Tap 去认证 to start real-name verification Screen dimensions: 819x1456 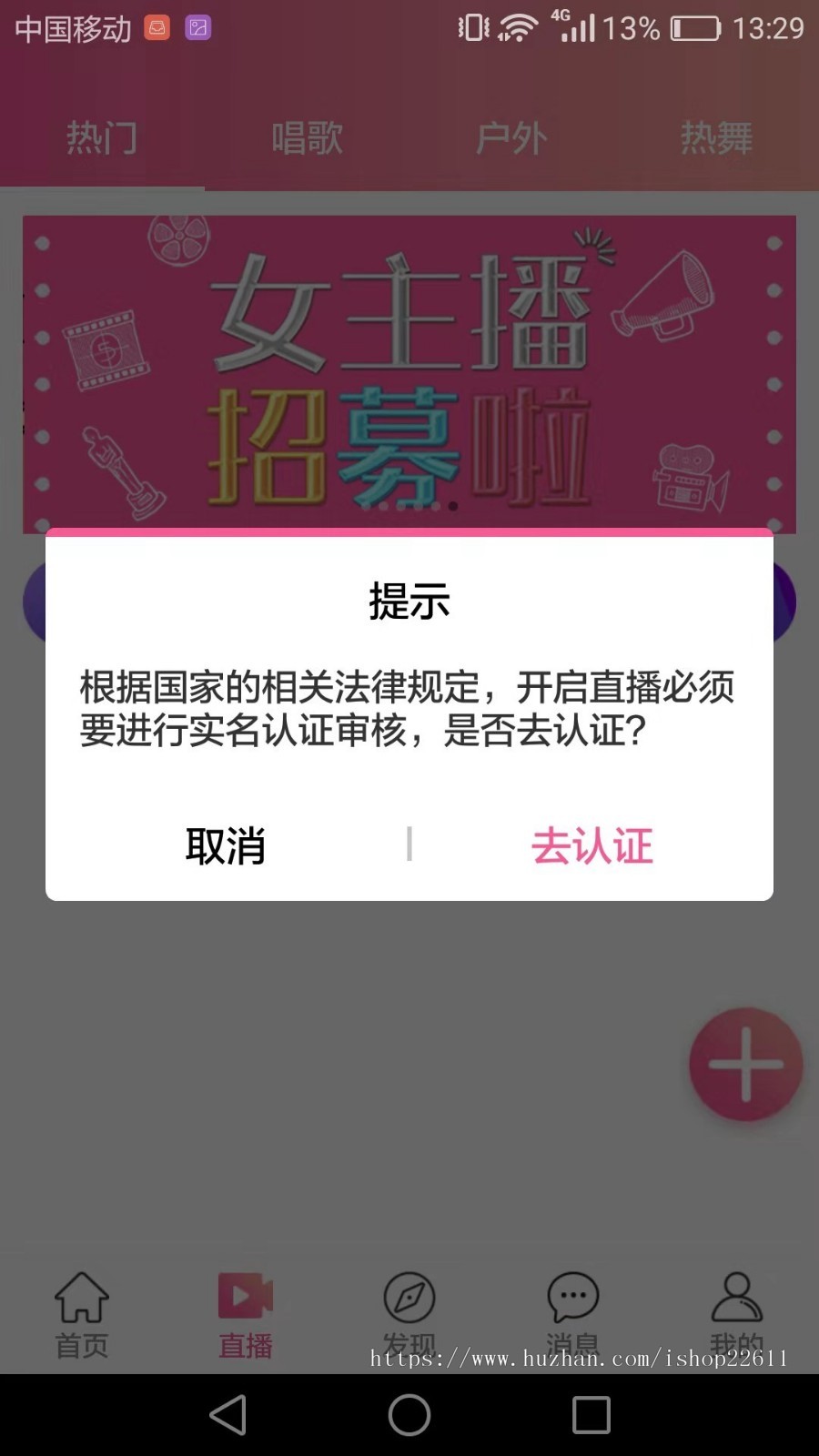[x=591, y=846]
